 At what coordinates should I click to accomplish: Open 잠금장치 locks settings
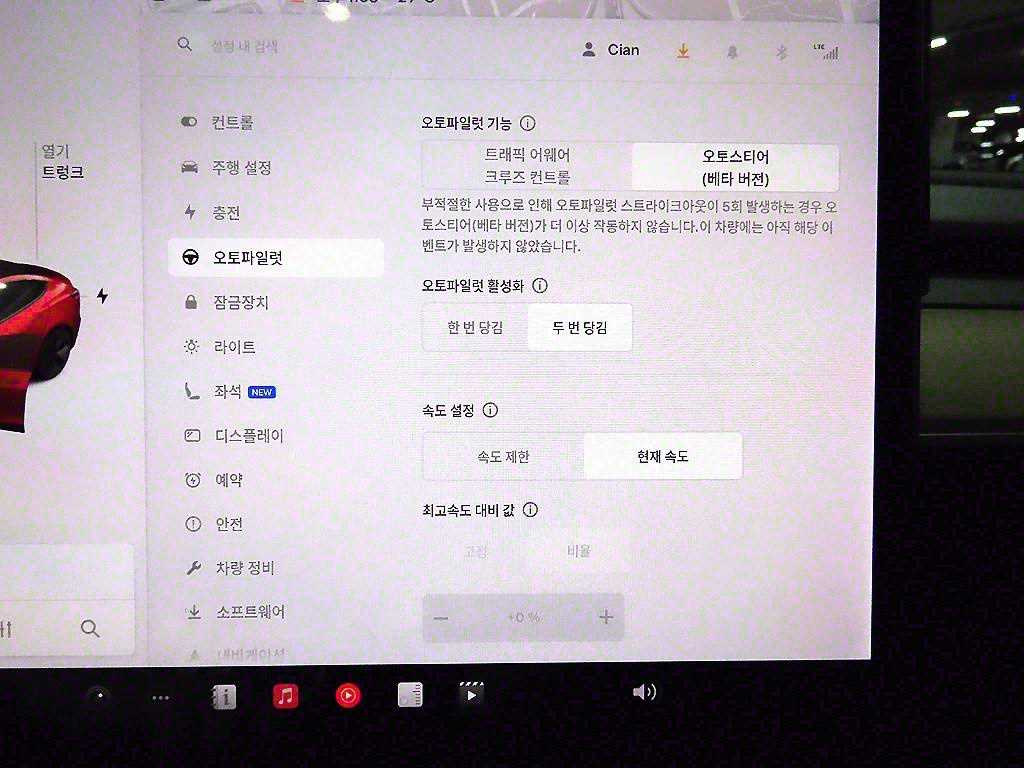(241, 302)
